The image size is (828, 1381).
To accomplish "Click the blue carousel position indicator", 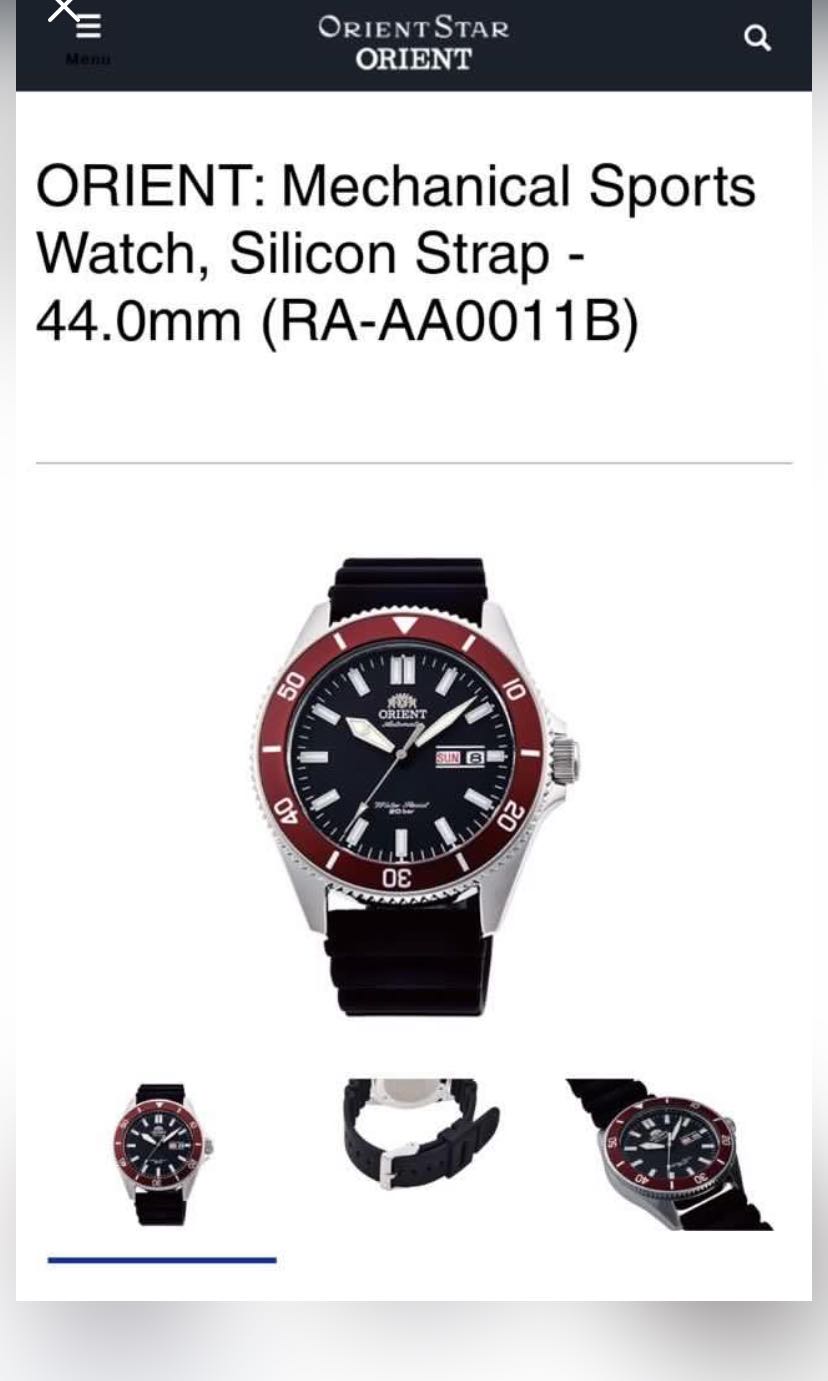I will [162, 1258].
